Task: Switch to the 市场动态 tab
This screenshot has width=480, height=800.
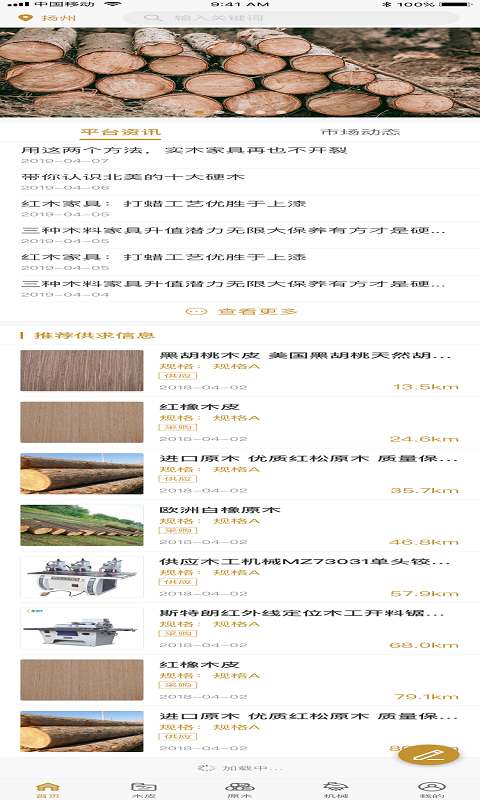Action: (360, 132)
